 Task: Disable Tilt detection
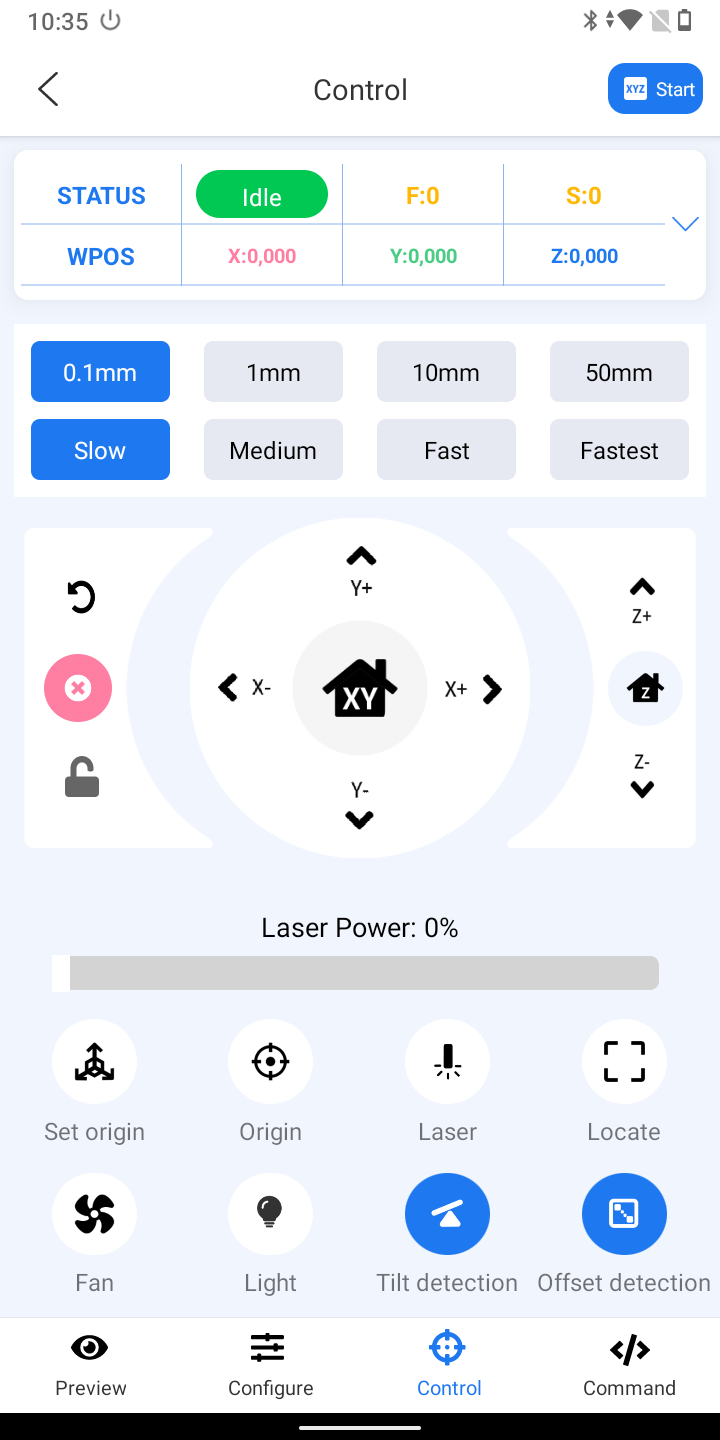(x=447, y=1233)
